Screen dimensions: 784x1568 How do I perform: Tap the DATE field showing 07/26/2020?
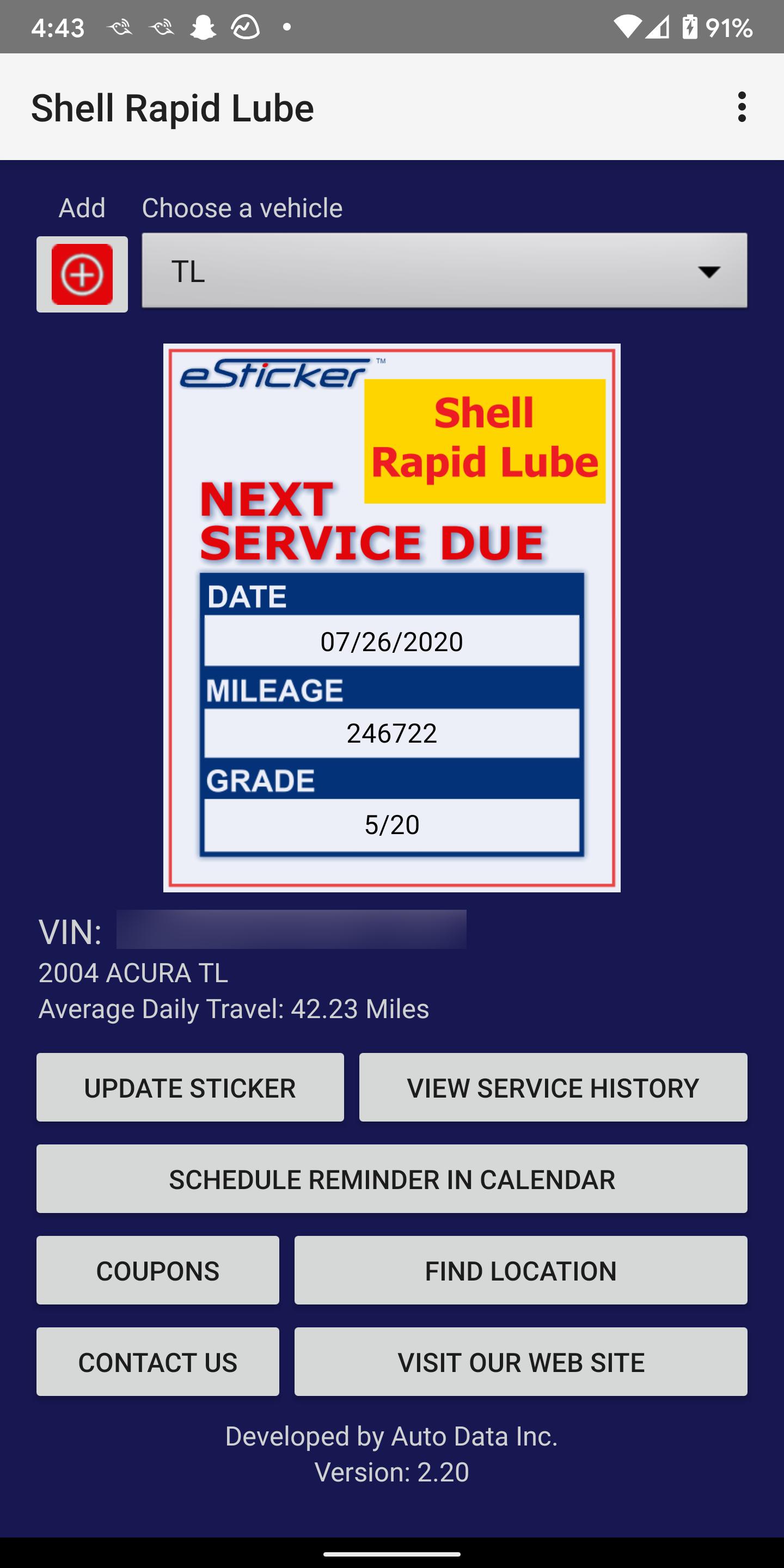[x=391, y=640]
